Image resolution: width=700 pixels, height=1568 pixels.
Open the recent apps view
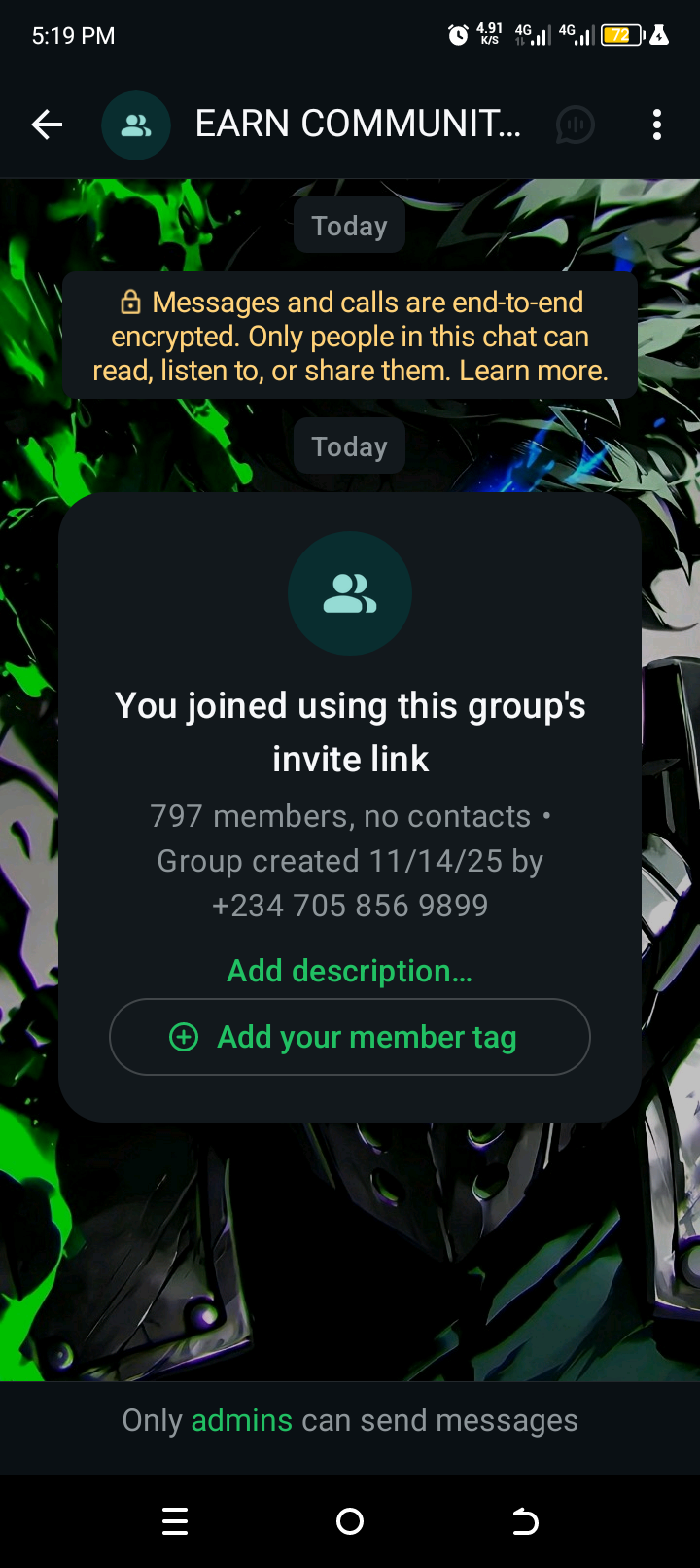[x=175, y=1521]
